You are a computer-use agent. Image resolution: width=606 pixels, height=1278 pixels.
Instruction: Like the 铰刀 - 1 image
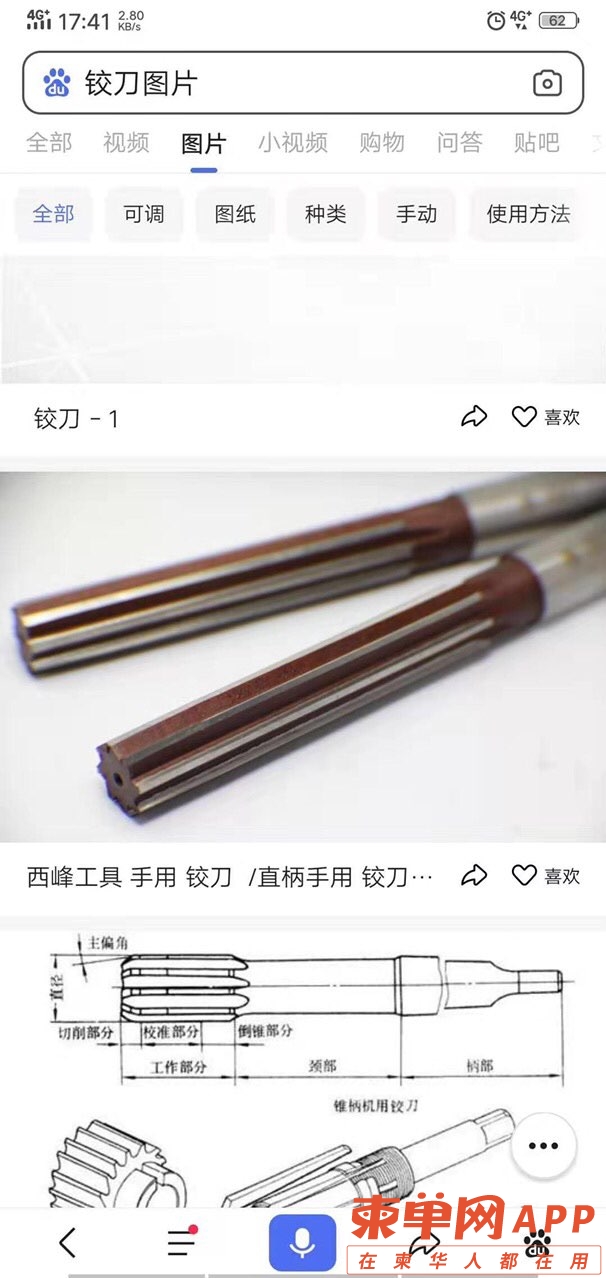tap(546, 417)
